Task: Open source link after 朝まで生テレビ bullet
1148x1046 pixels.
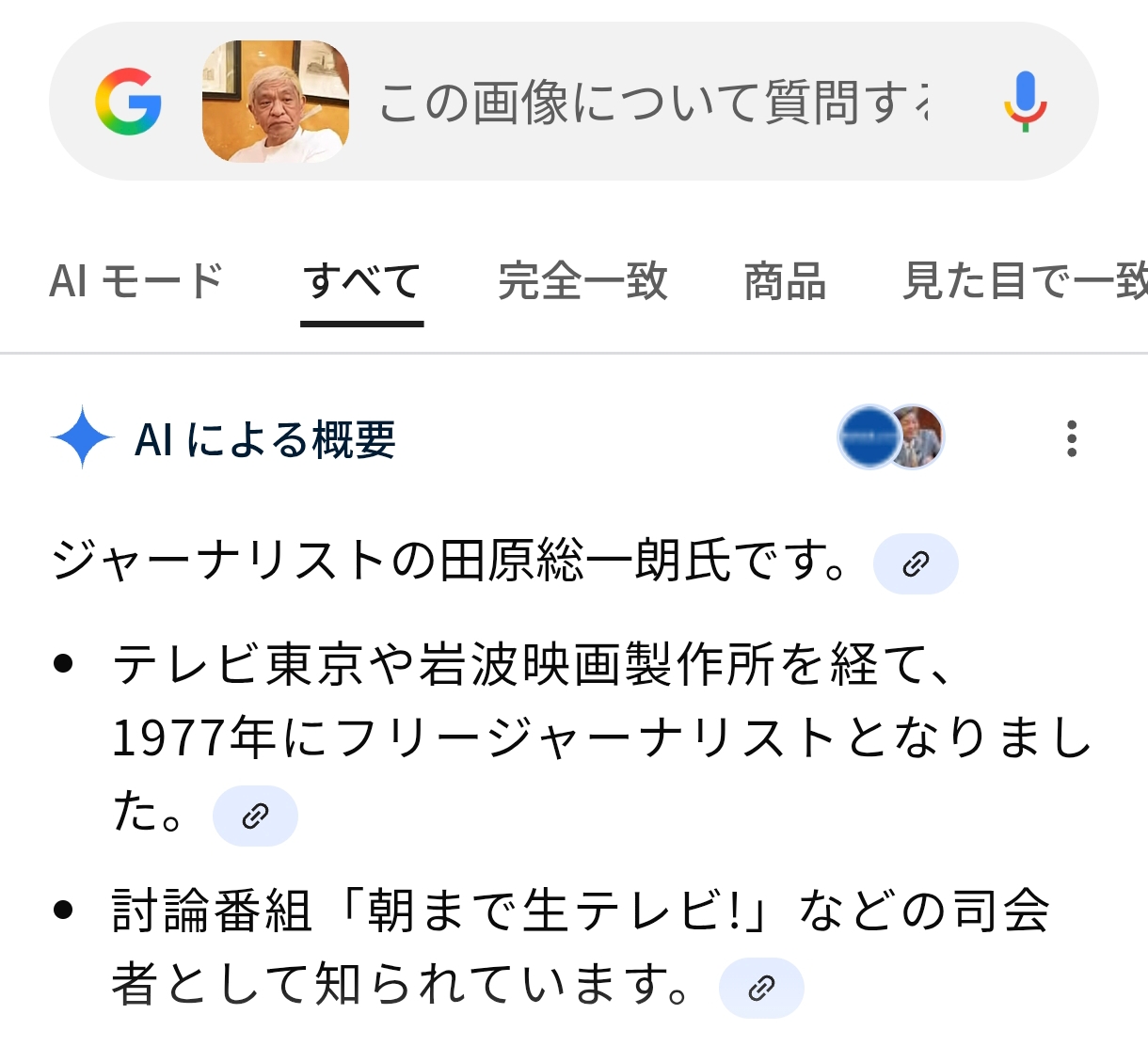Action: pos(761,988)
